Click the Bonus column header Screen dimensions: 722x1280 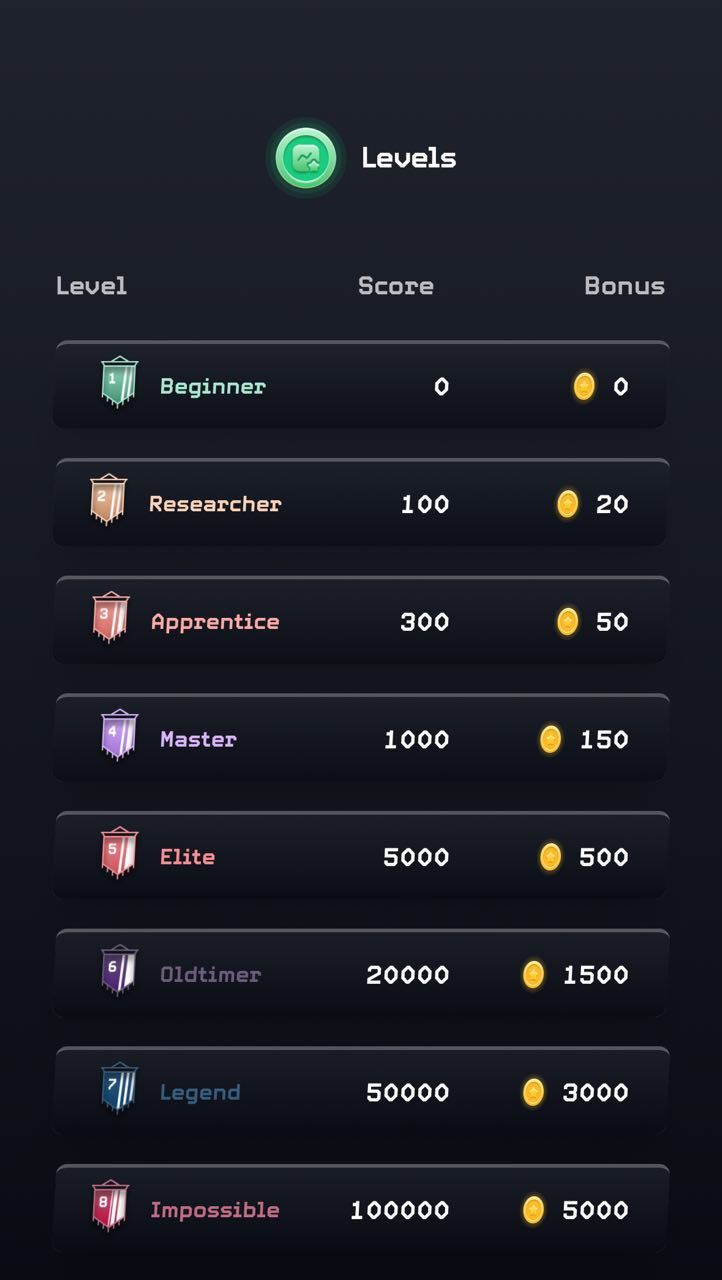coord(625,285)
